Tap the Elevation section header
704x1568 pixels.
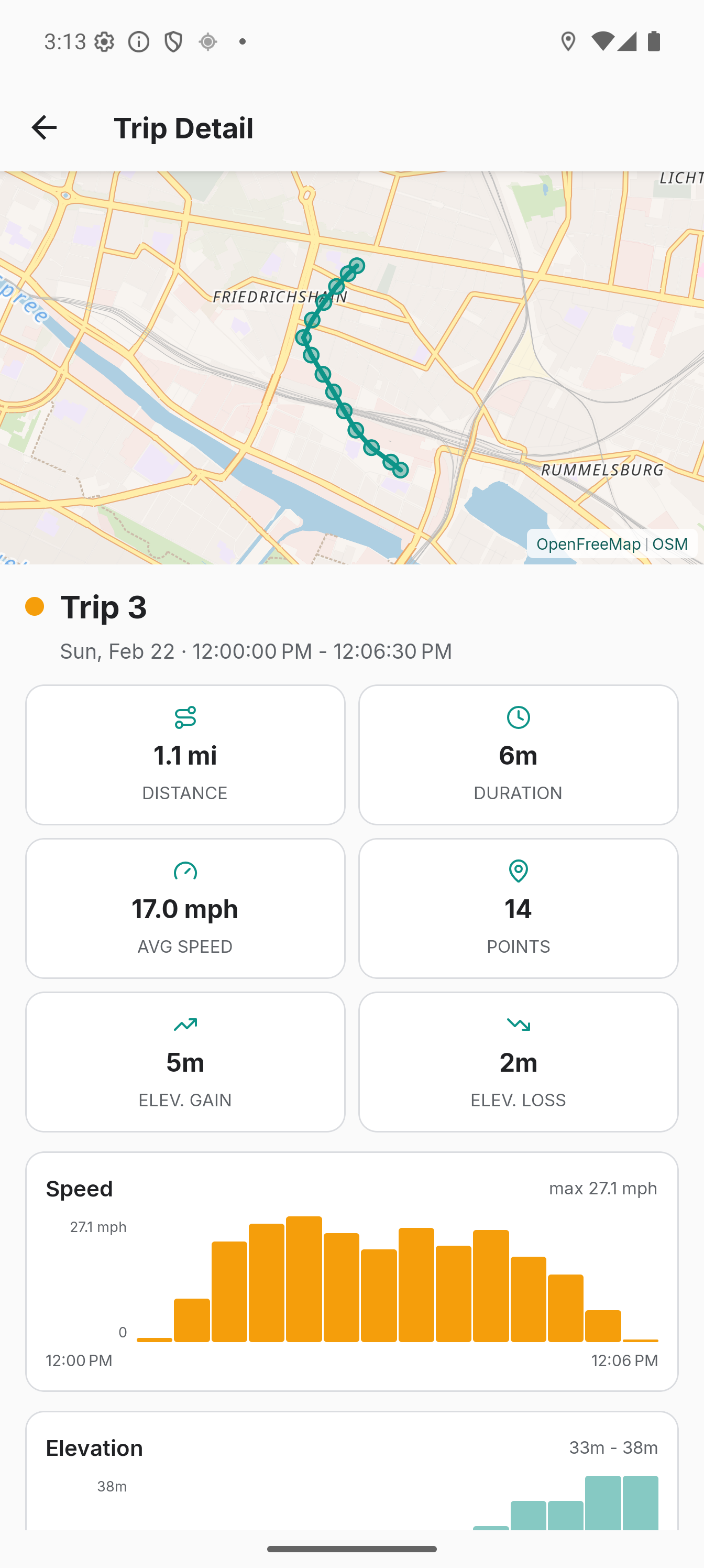coord(94,1447)
